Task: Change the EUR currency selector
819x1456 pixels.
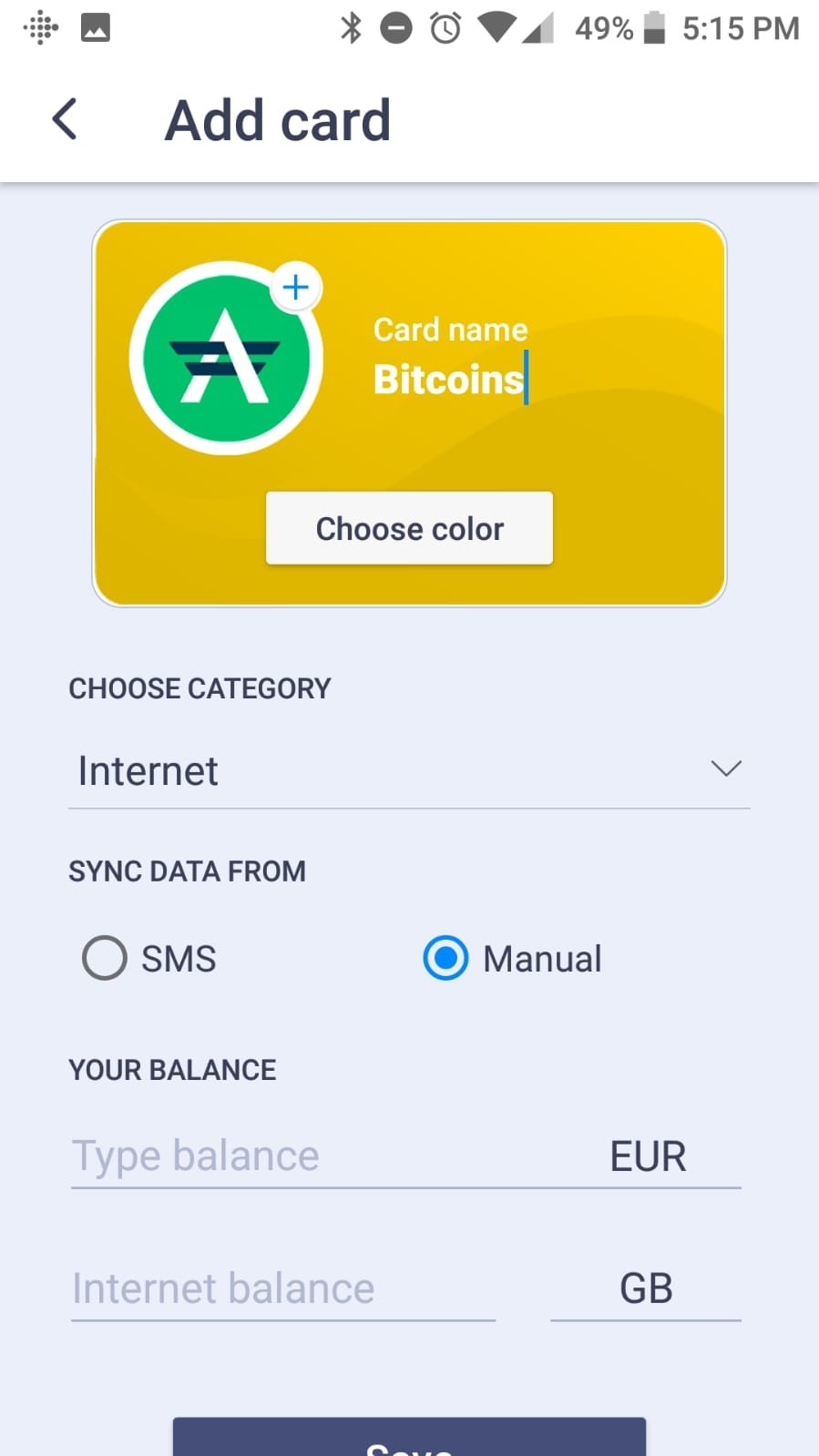Action: pos(647,1156)
